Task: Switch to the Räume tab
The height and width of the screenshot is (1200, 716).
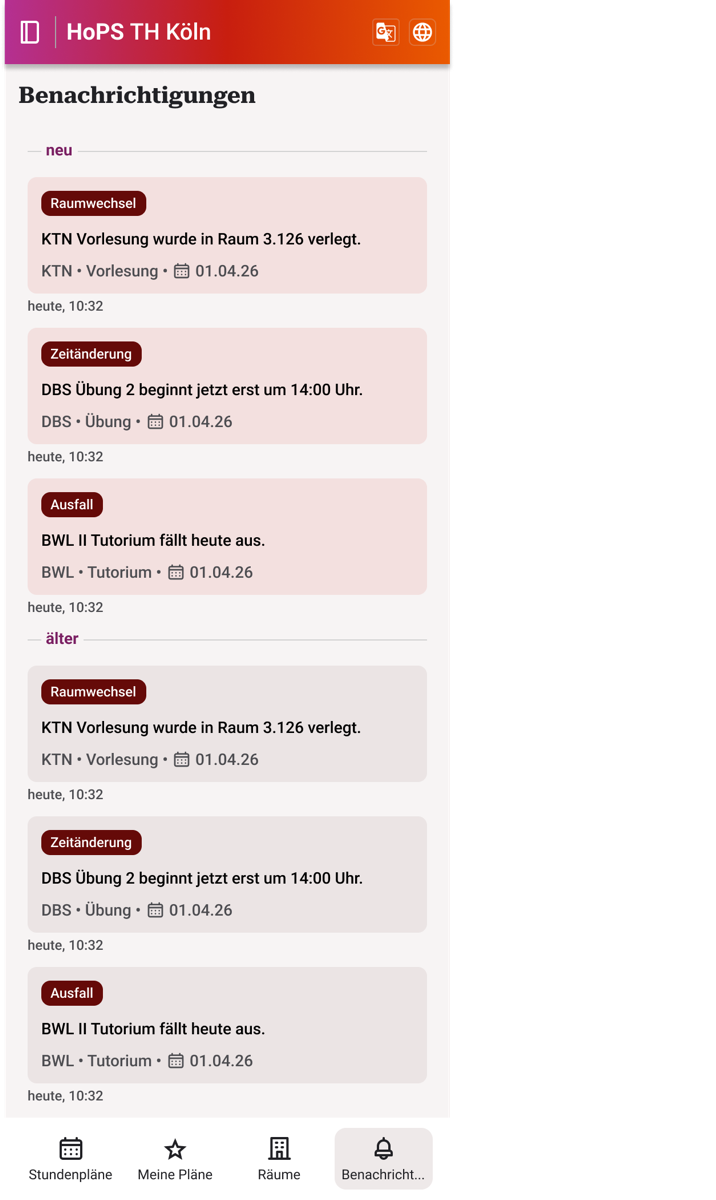Action: (279, 1159)
